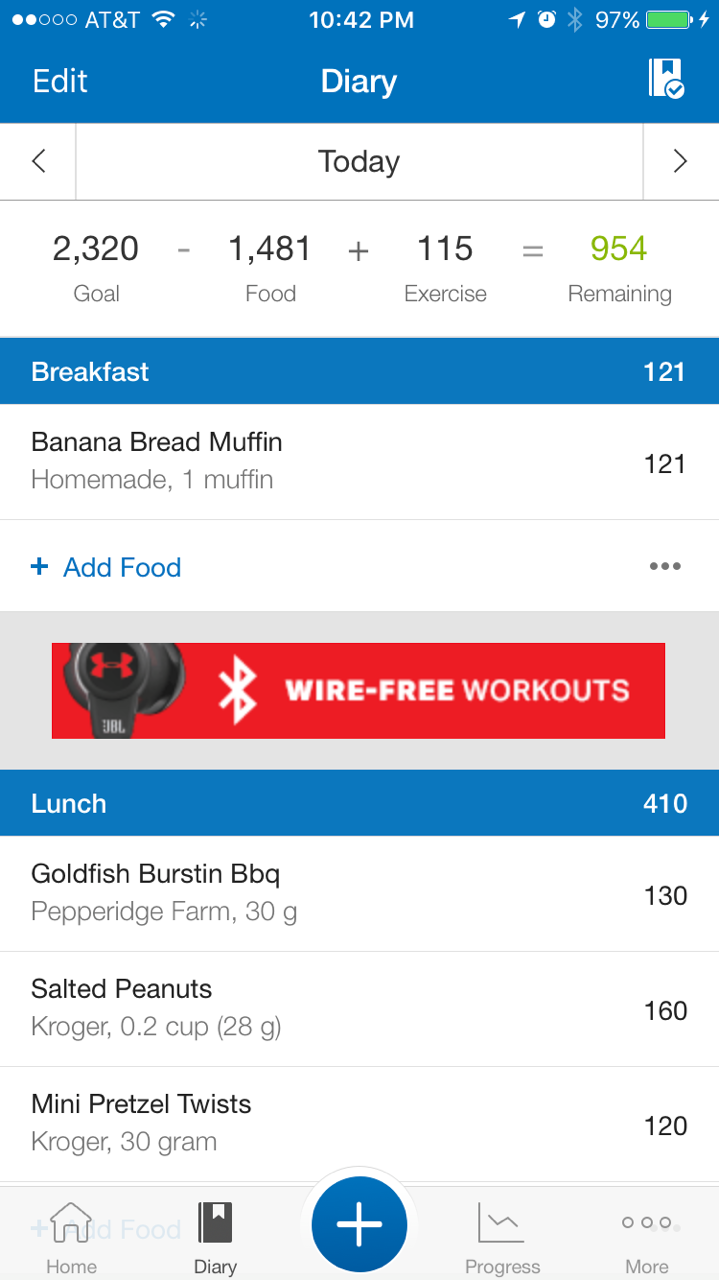The image size is (719, 1280).
Task: Tap Edit in the Diary header
Action: pyautogui.click(x=60, y=81)
